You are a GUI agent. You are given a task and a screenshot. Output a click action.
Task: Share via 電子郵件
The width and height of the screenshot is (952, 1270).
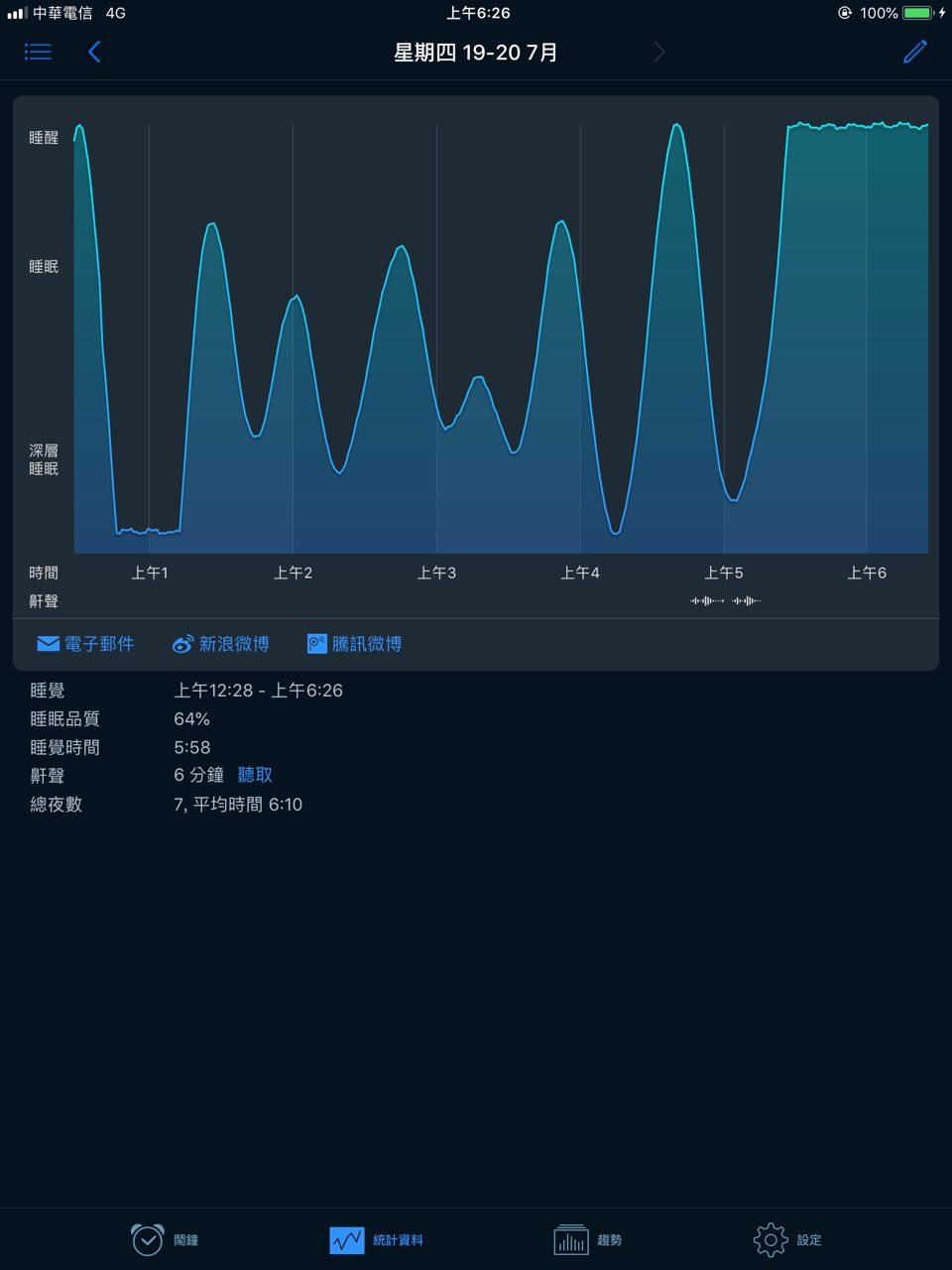[x=85, y=644]
